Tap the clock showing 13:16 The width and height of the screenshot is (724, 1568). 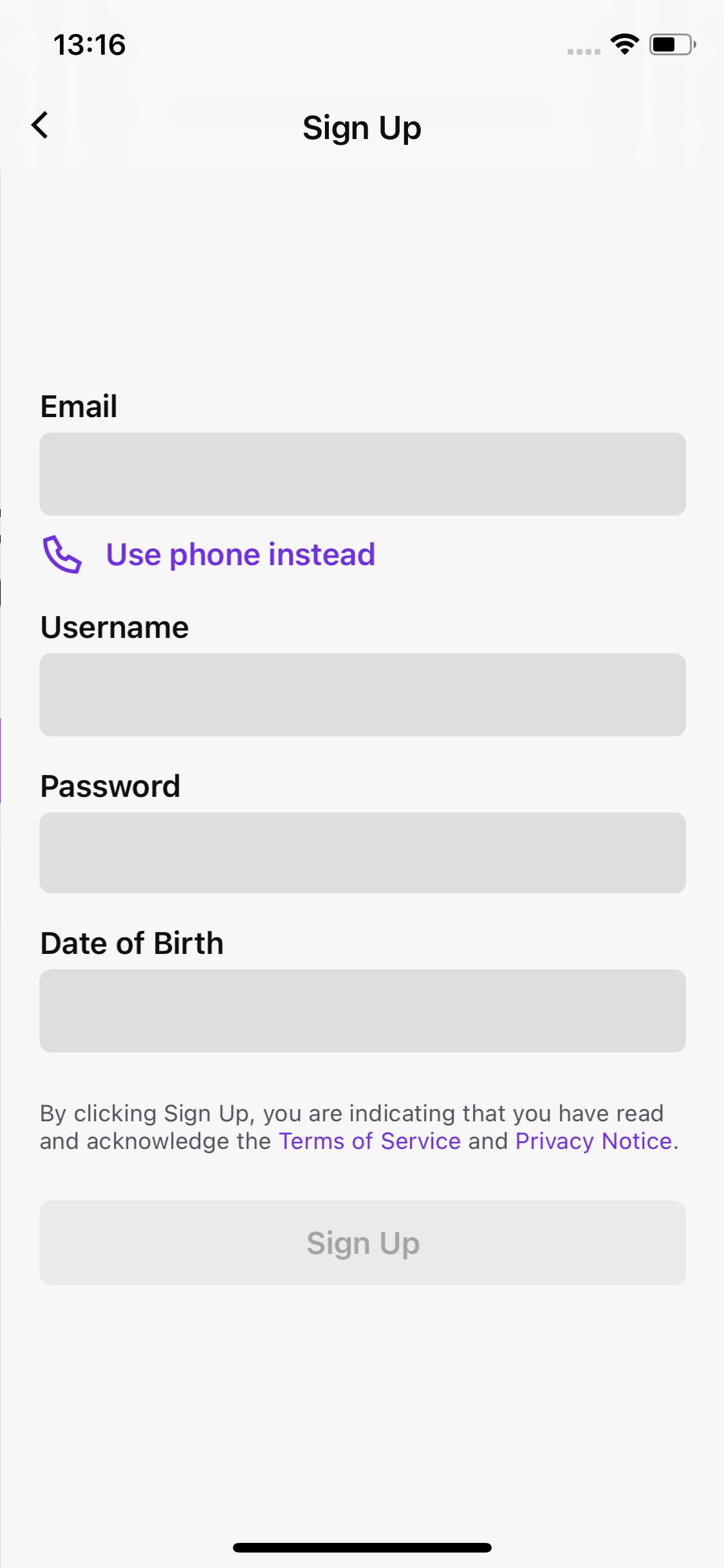pos(90,44)
